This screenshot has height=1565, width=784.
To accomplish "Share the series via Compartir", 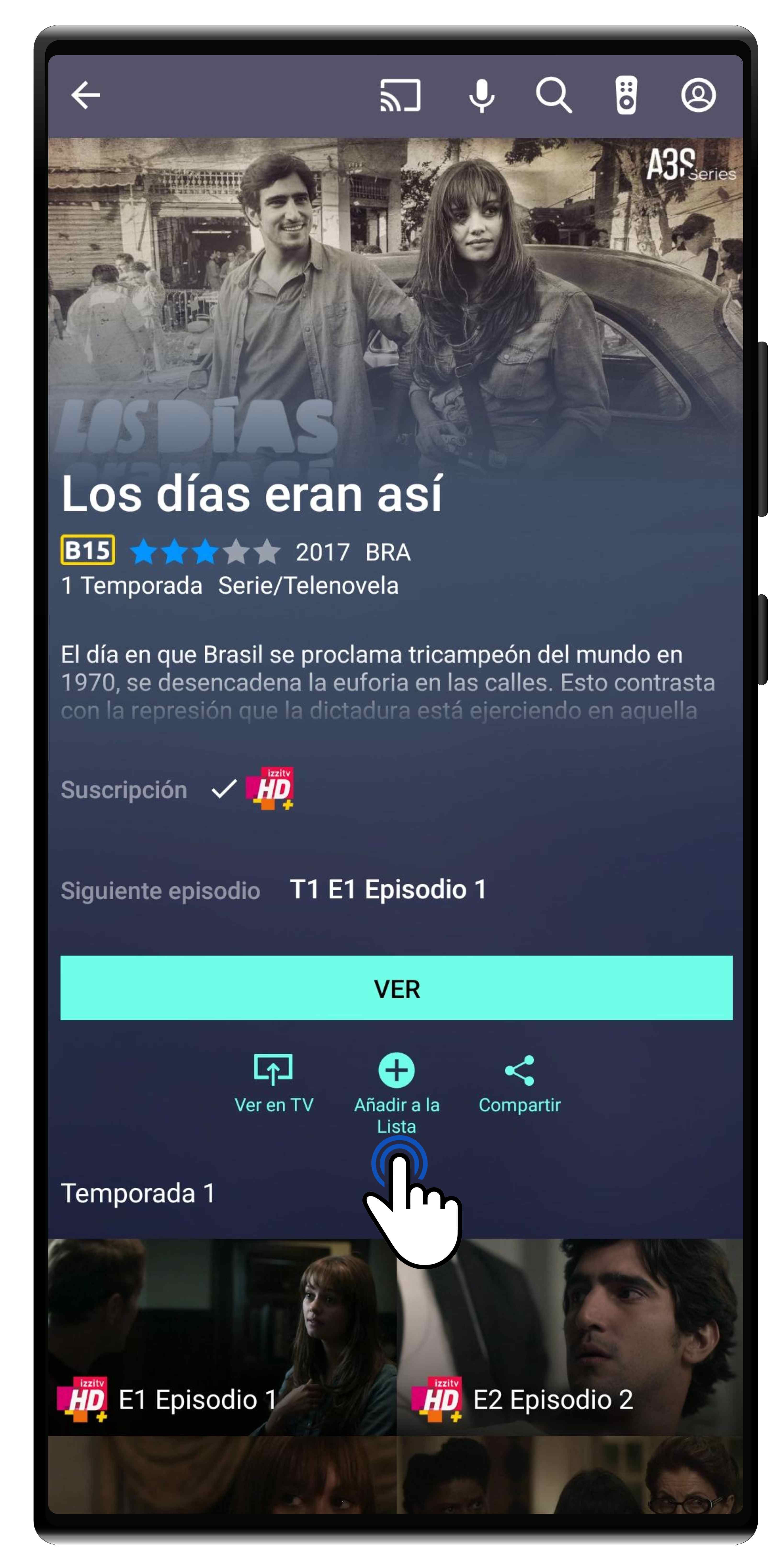I will tap(519, 1083).
